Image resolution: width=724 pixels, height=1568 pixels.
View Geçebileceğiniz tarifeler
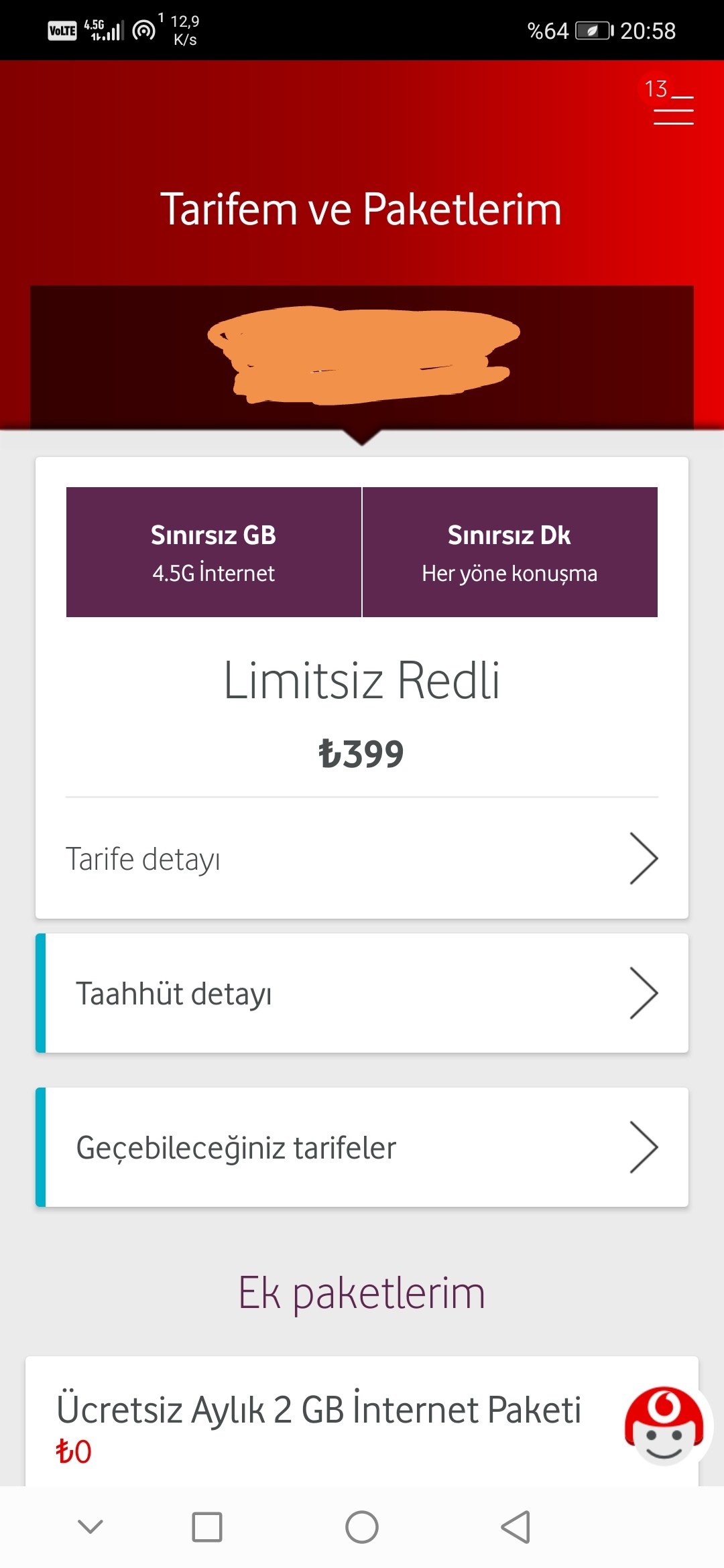362,1147
